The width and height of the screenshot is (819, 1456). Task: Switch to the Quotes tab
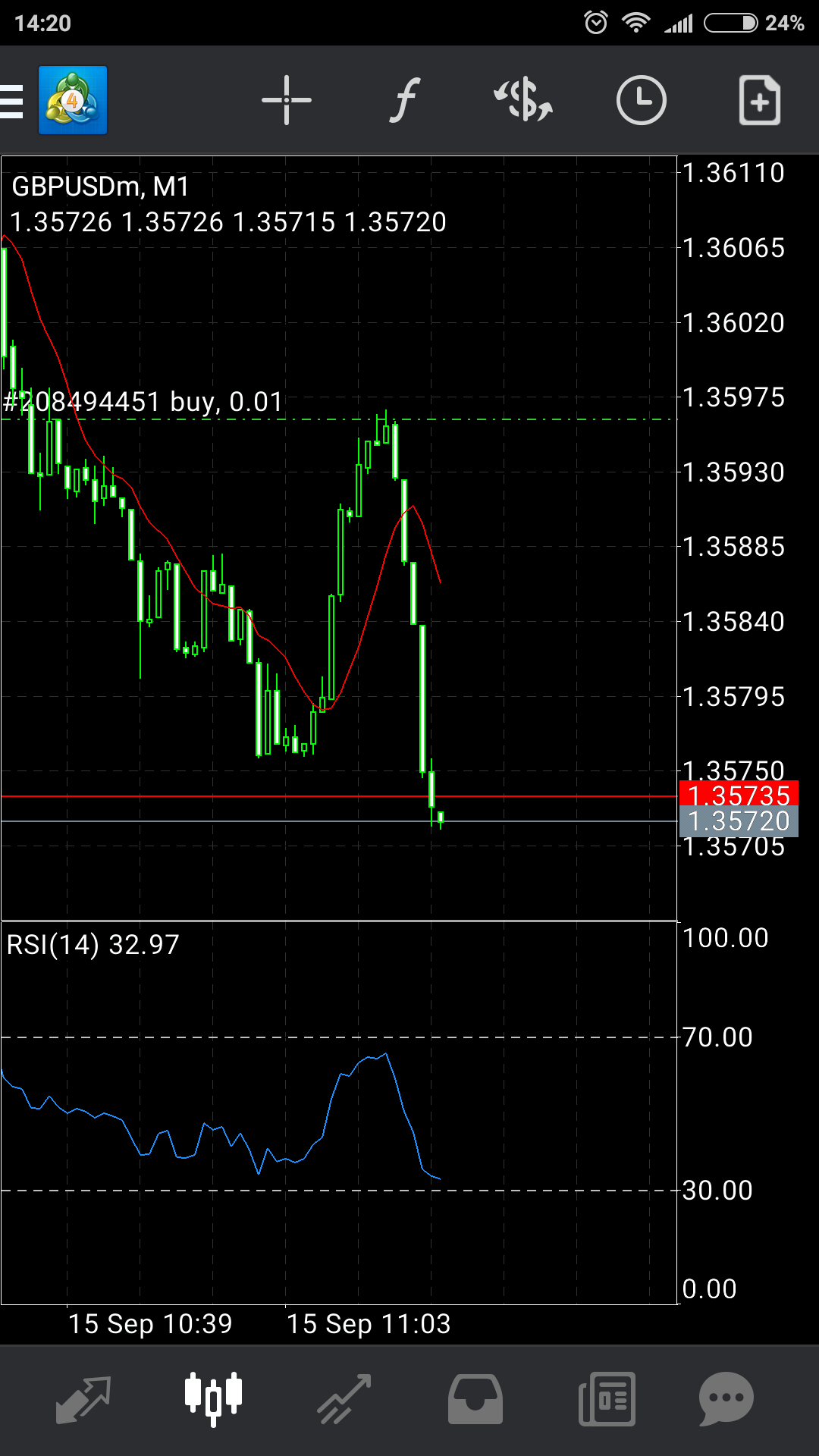(83, 1400)
